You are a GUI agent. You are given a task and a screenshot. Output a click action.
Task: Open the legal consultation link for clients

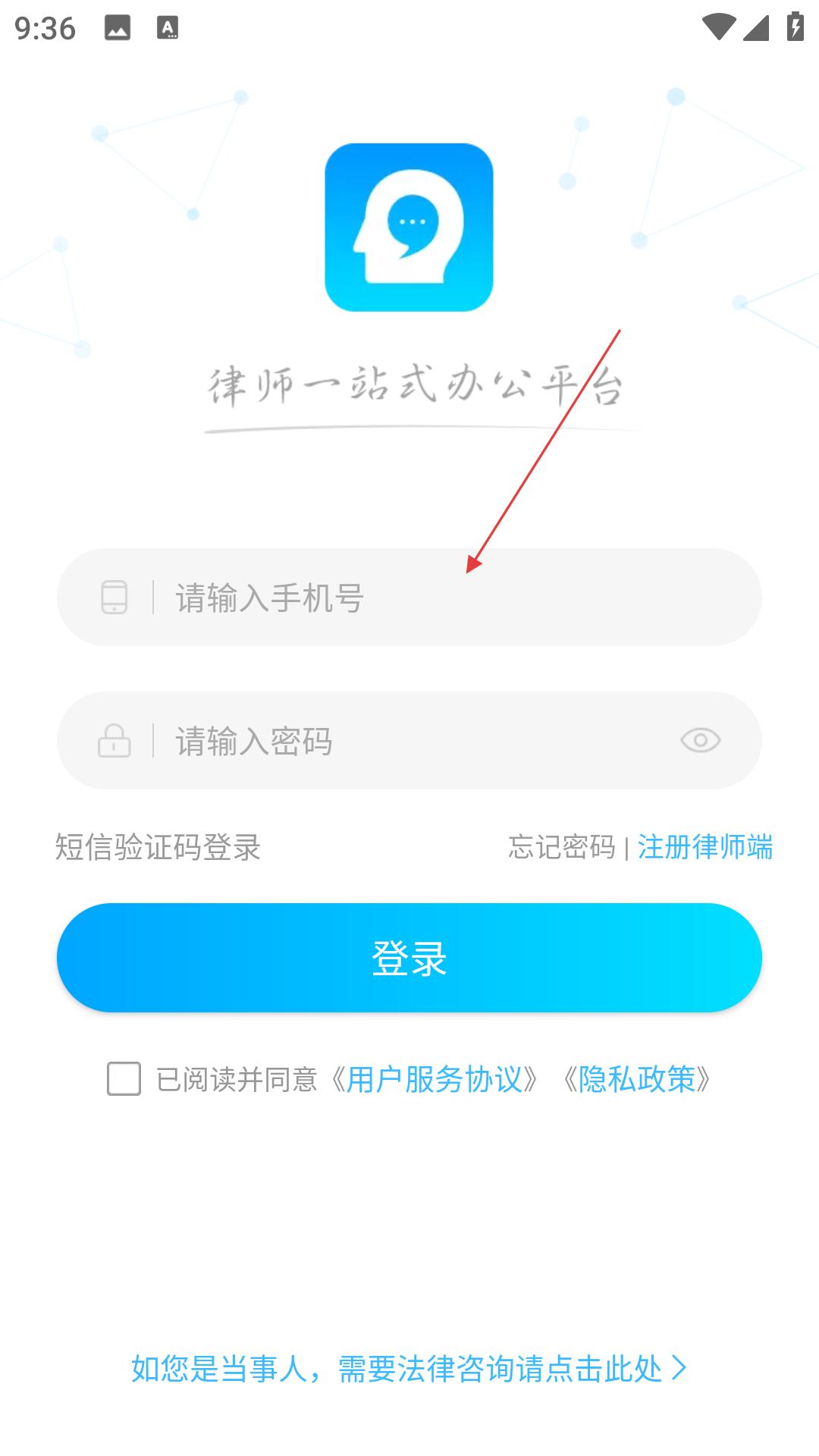[x=409, y=1369]
